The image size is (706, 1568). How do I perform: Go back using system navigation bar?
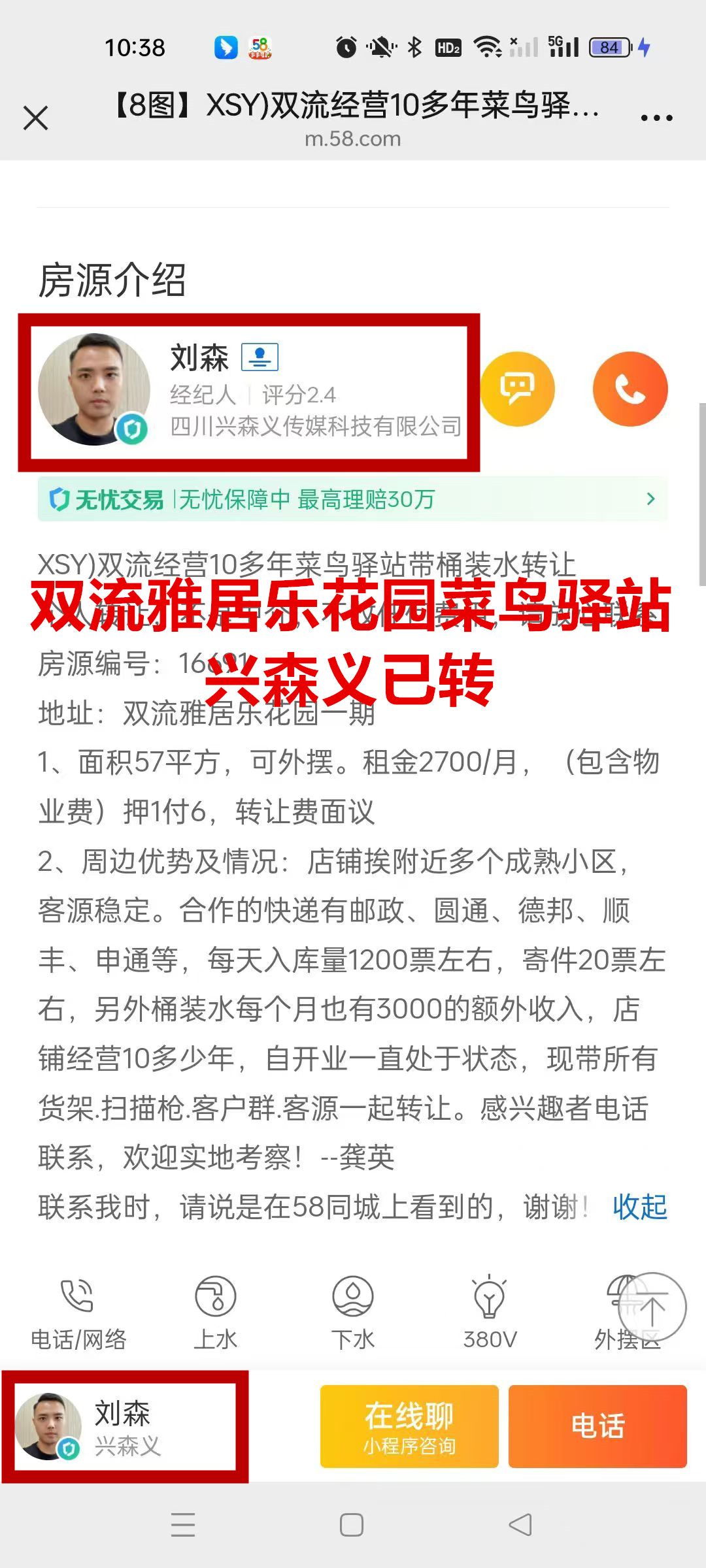520,1525
